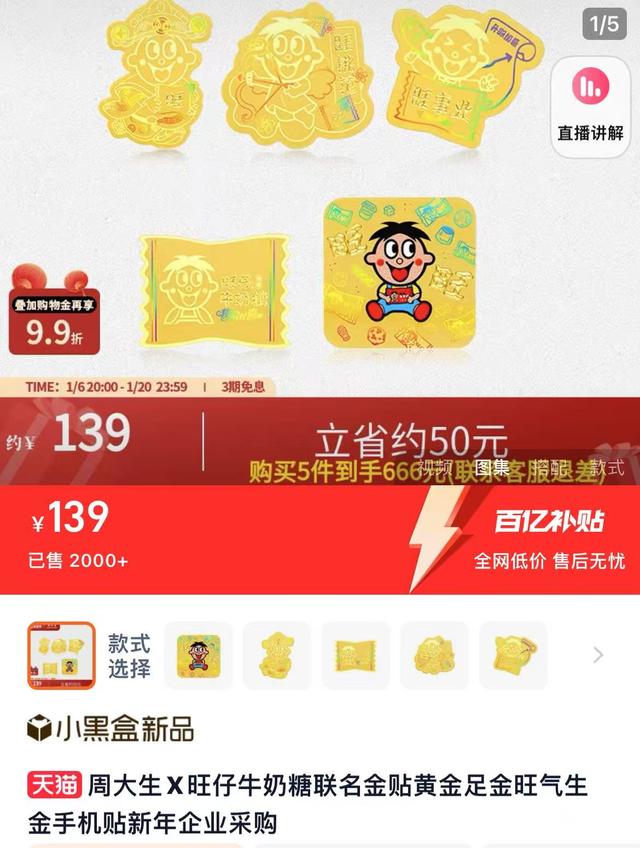Open the 百亿补贴 subsidy banner
Viewport: 640px width, 848px height.
(x=549, y=522)
